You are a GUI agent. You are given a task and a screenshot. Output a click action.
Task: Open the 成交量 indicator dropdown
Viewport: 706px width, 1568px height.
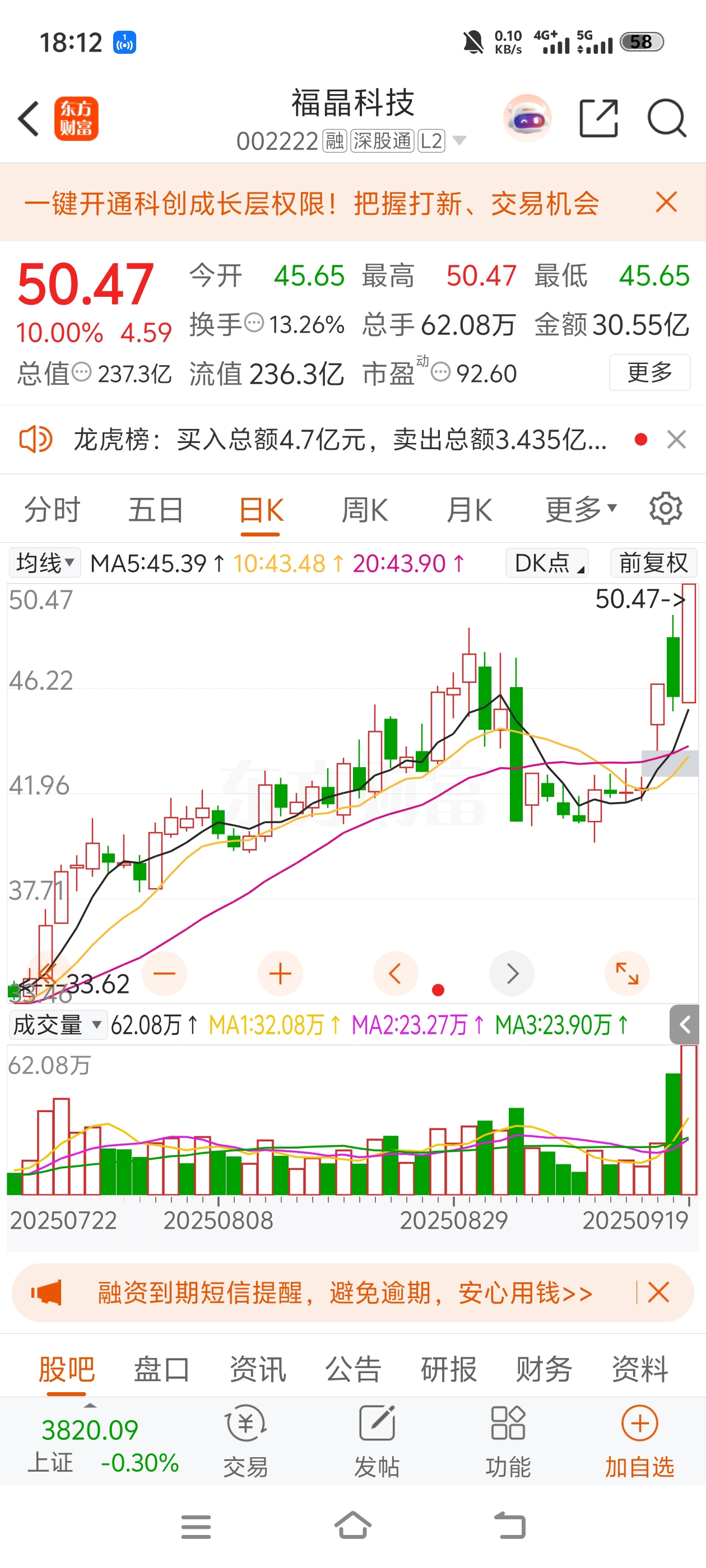[57, 1025]
